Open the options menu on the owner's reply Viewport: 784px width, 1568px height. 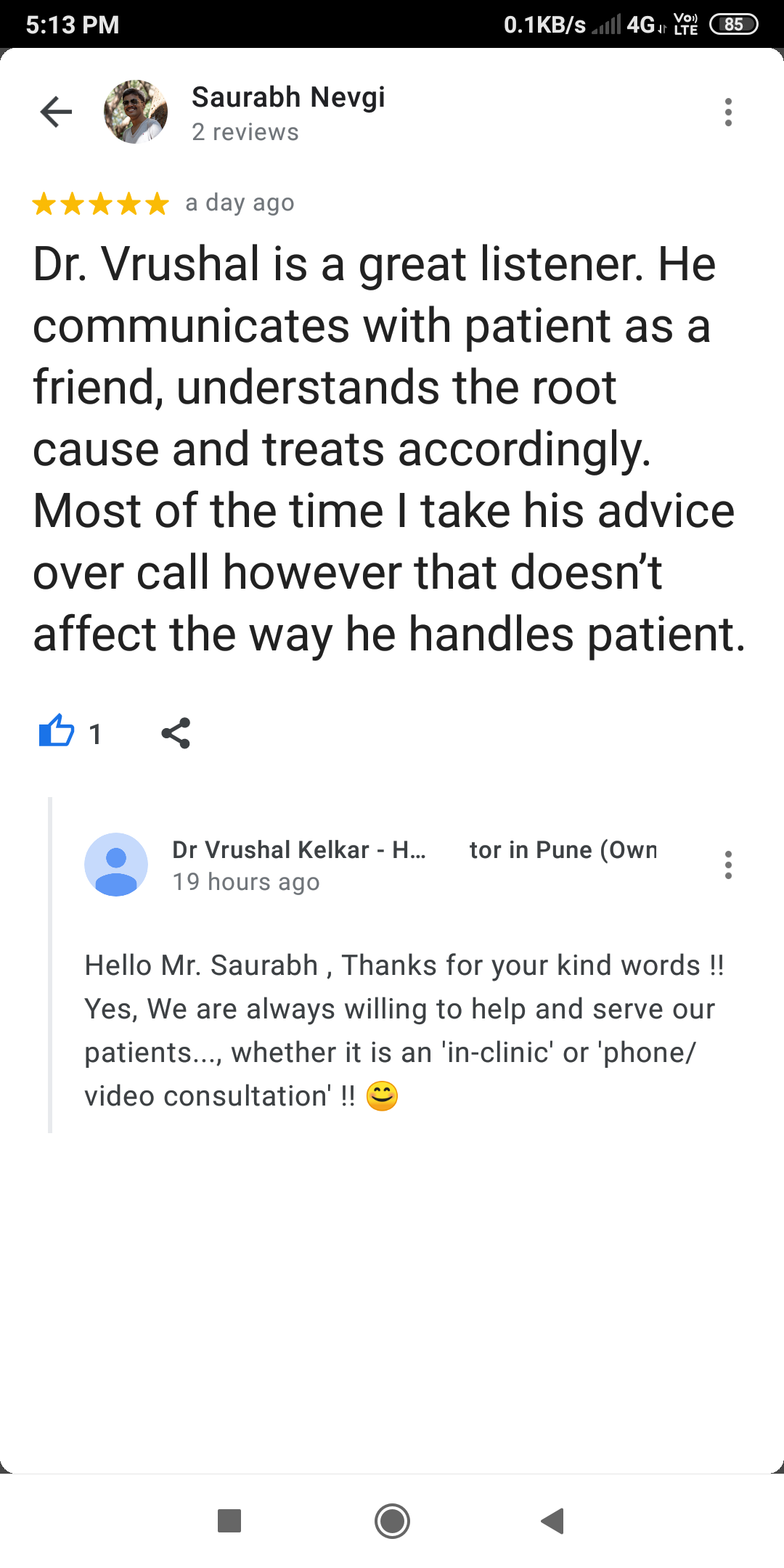(728, 865)
